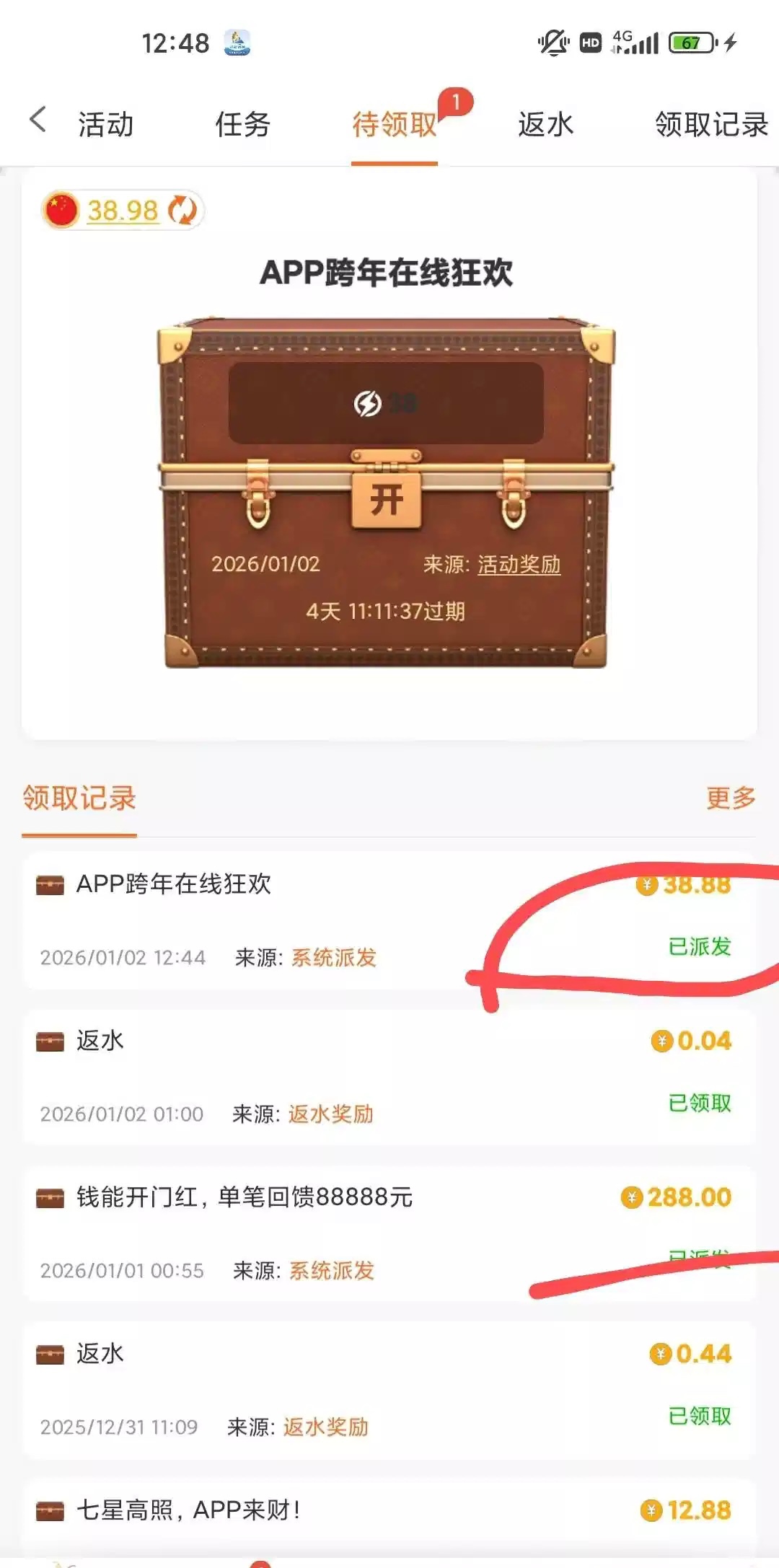Switch to the 任务 tab
Image resolution: width=779 pixels, height=1568 pixels.
coord(242,124)
